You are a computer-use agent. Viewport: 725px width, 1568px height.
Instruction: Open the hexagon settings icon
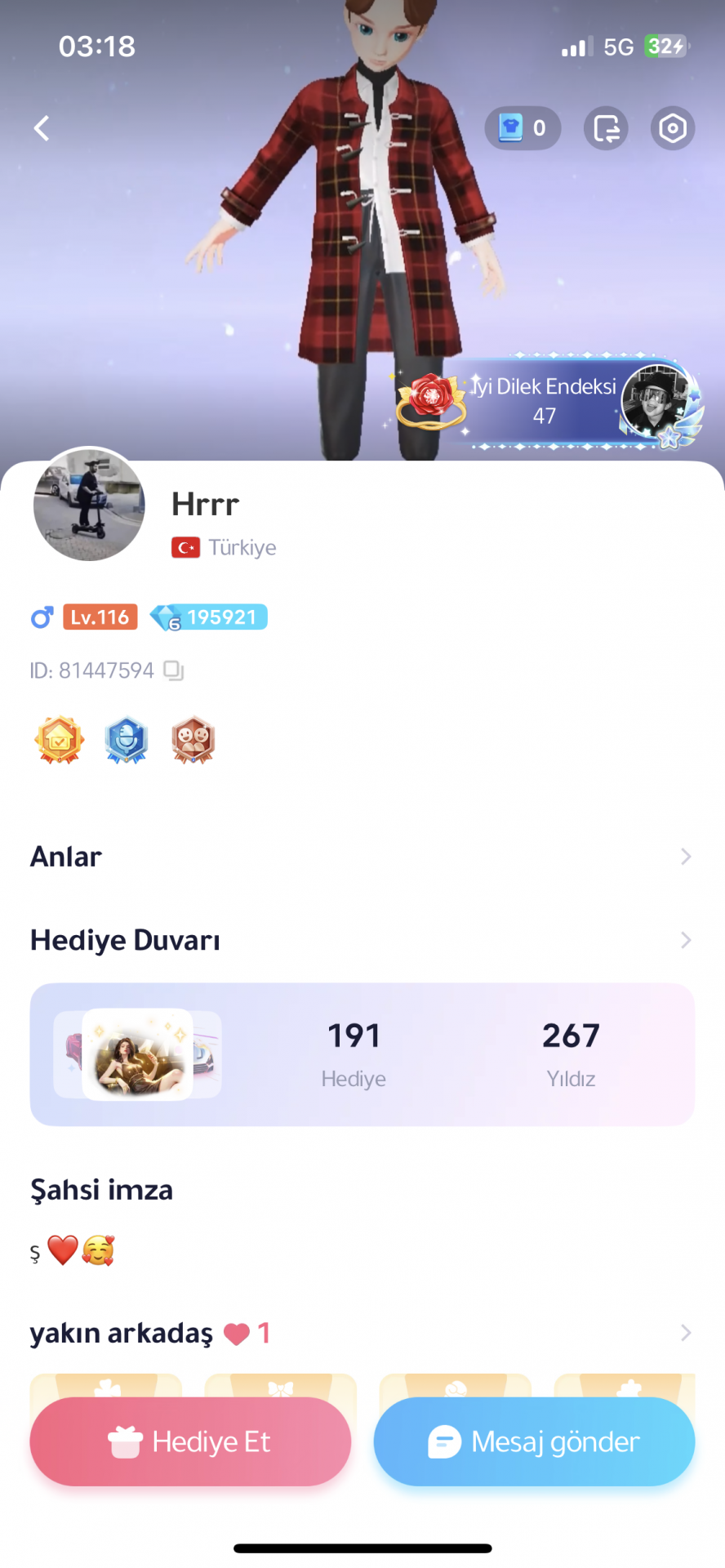(673, 128)
